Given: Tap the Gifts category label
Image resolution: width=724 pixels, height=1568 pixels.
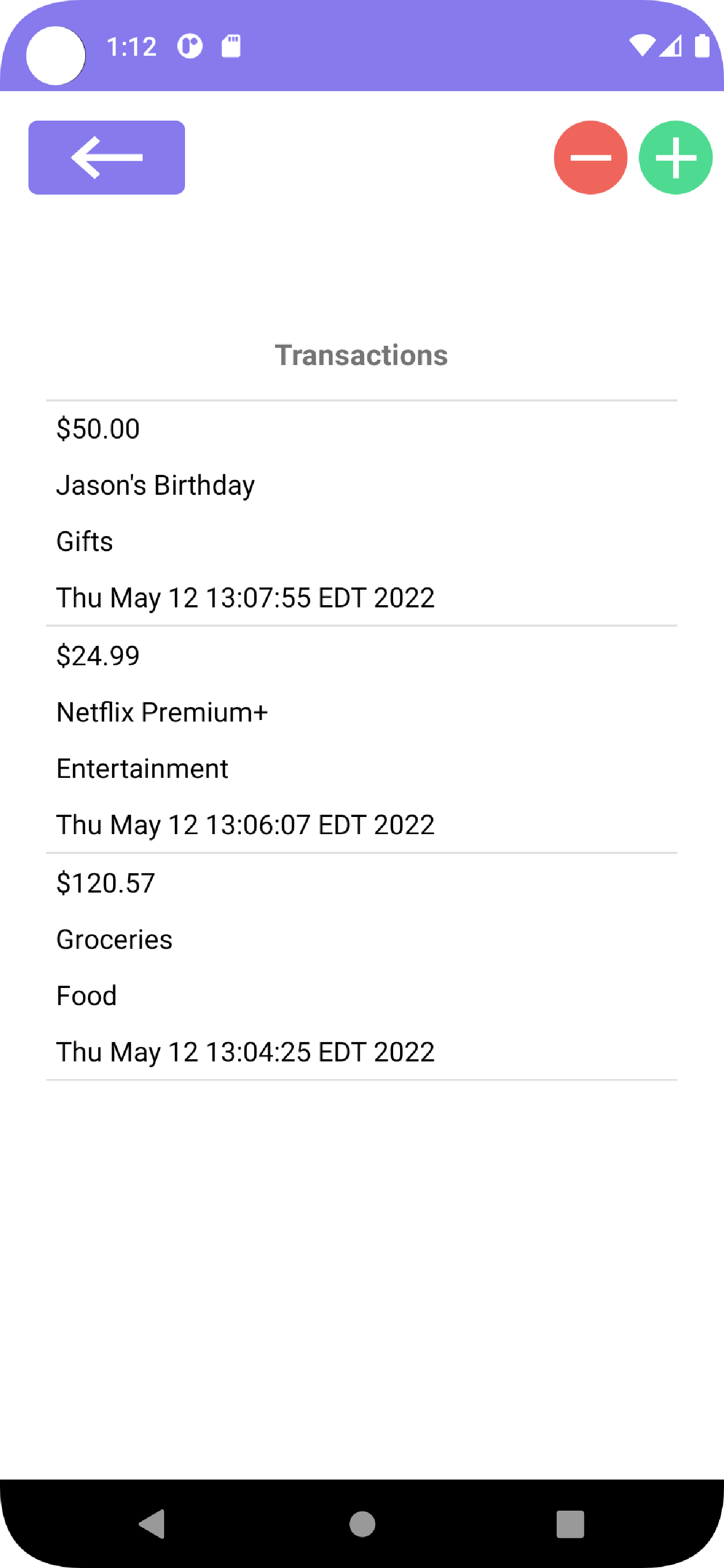Looking at the screenshot, I should 84,541.
